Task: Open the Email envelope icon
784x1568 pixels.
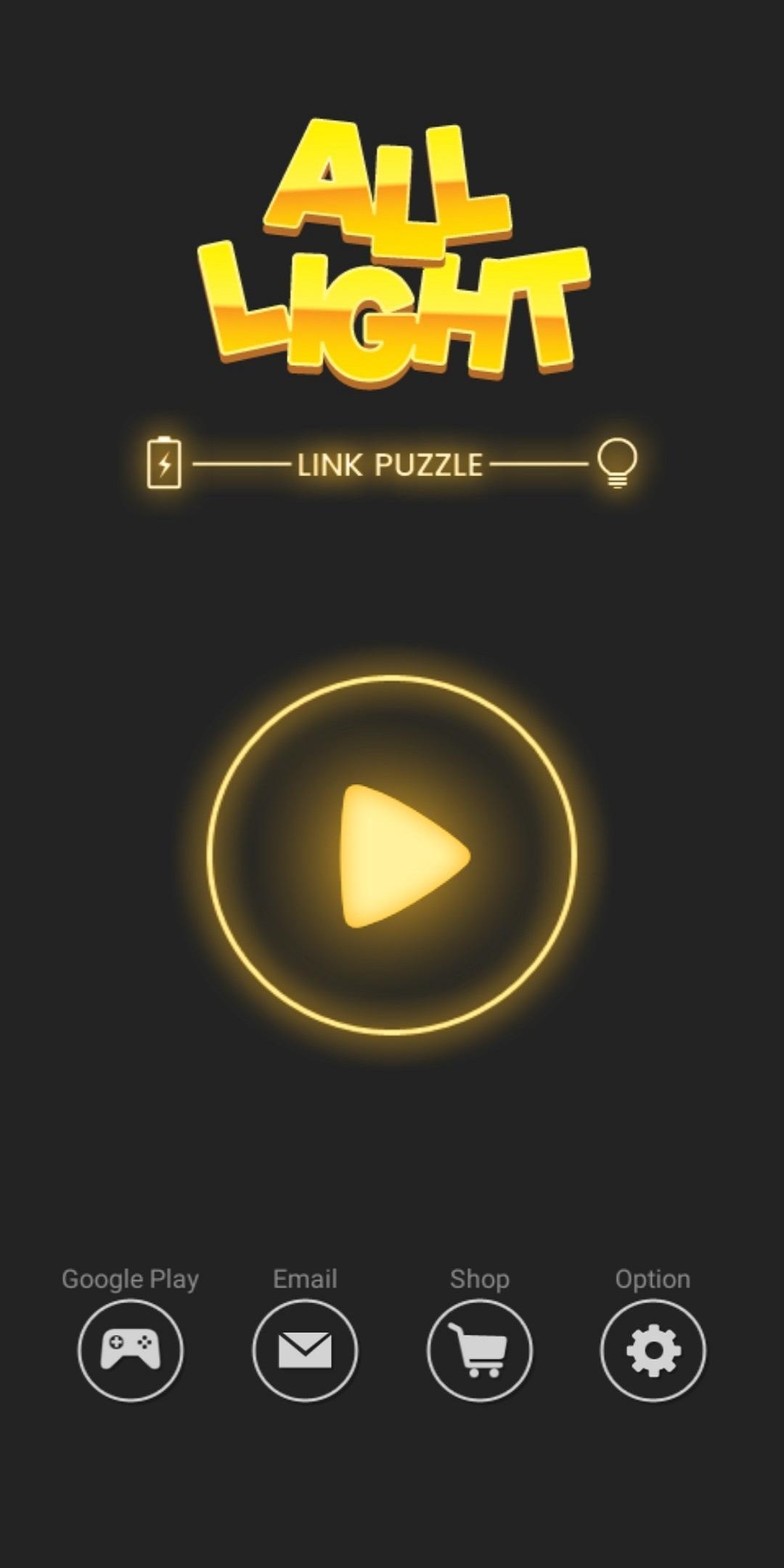Action: pyautogui.click(x=305, y=1350)
